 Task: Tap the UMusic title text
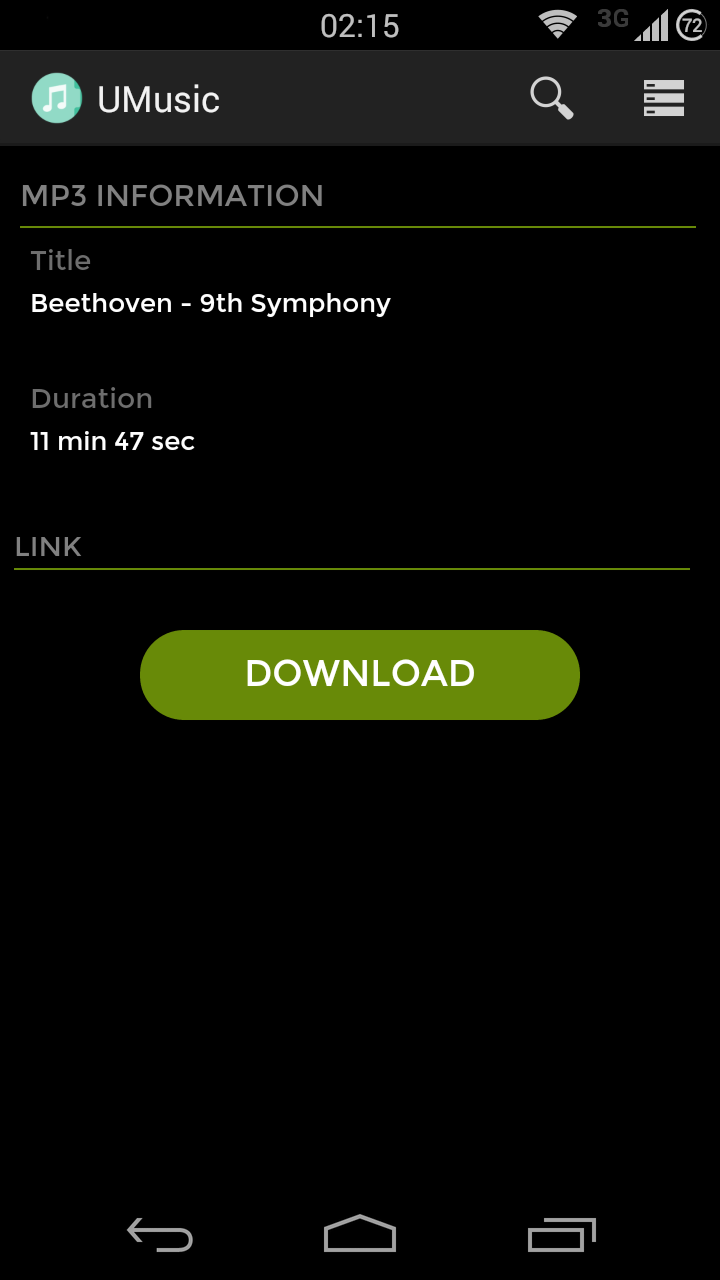(x=158, y=98)
